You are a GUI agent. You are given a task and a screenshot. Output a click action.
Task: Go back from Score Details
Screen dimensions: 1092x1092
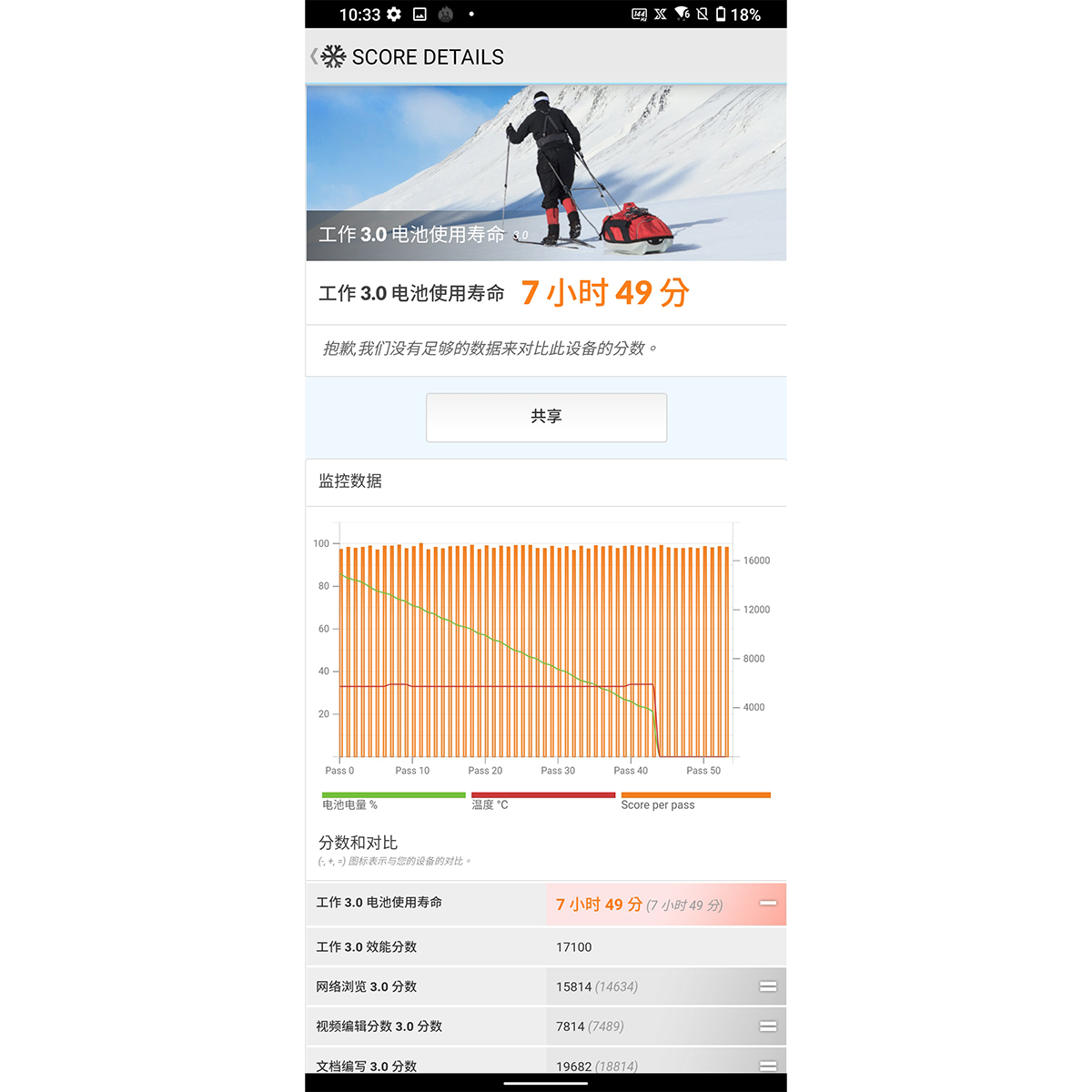coord(315,56)
